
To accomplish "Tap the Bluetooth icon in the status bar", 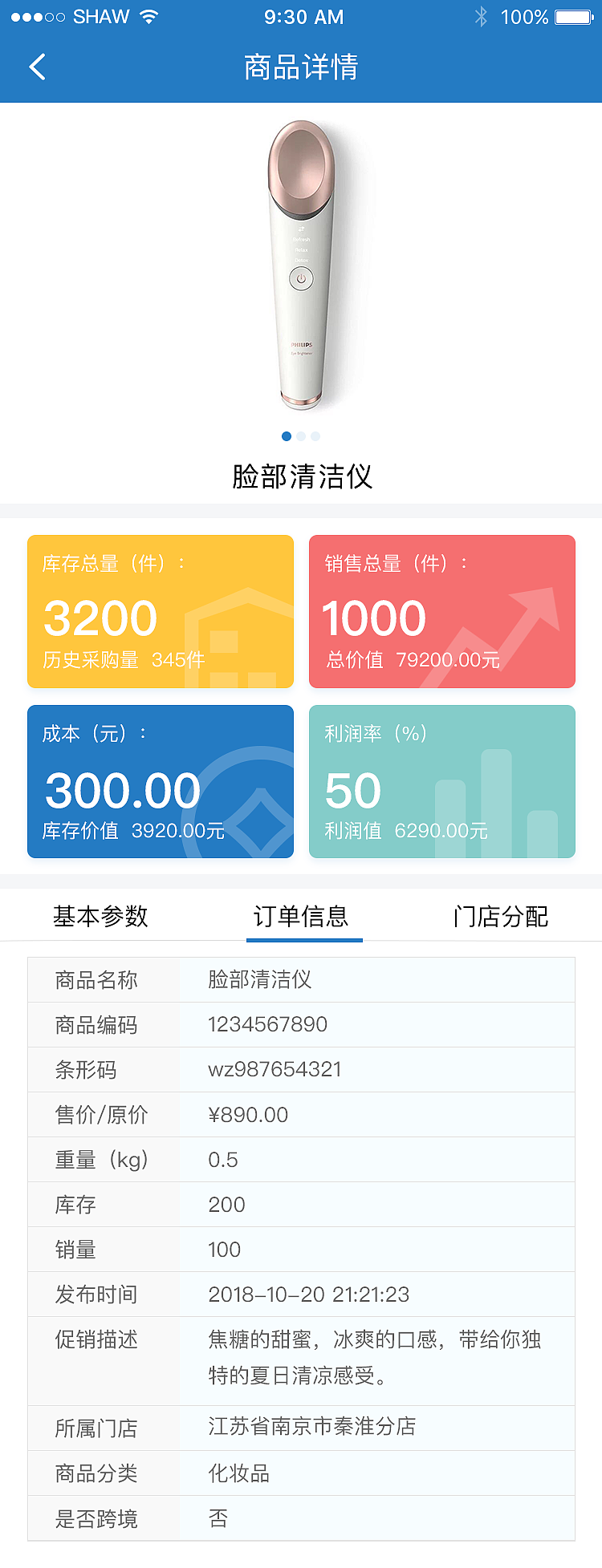I will point(482,16).
